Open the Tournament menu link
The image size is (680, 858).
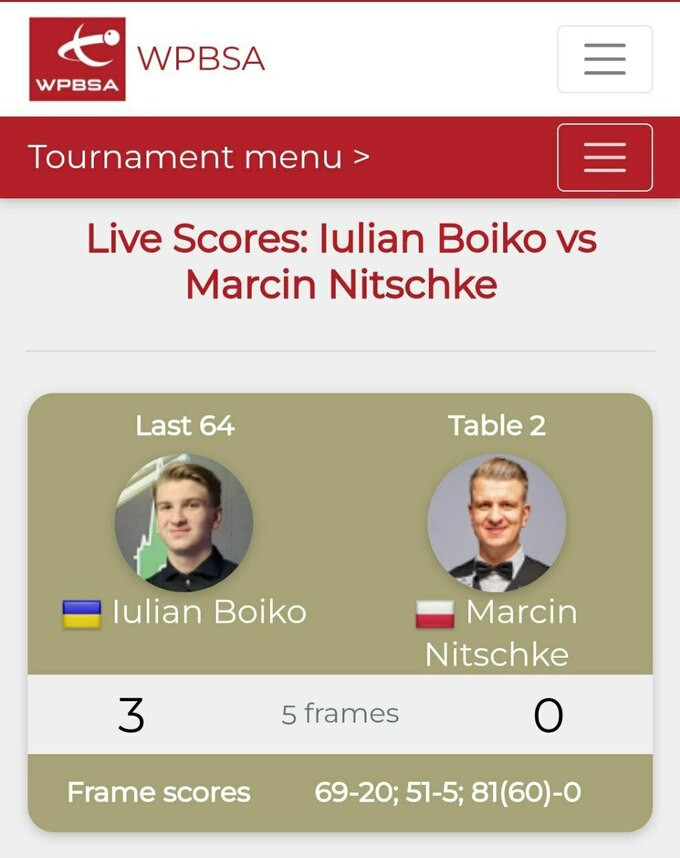point(198,157)
